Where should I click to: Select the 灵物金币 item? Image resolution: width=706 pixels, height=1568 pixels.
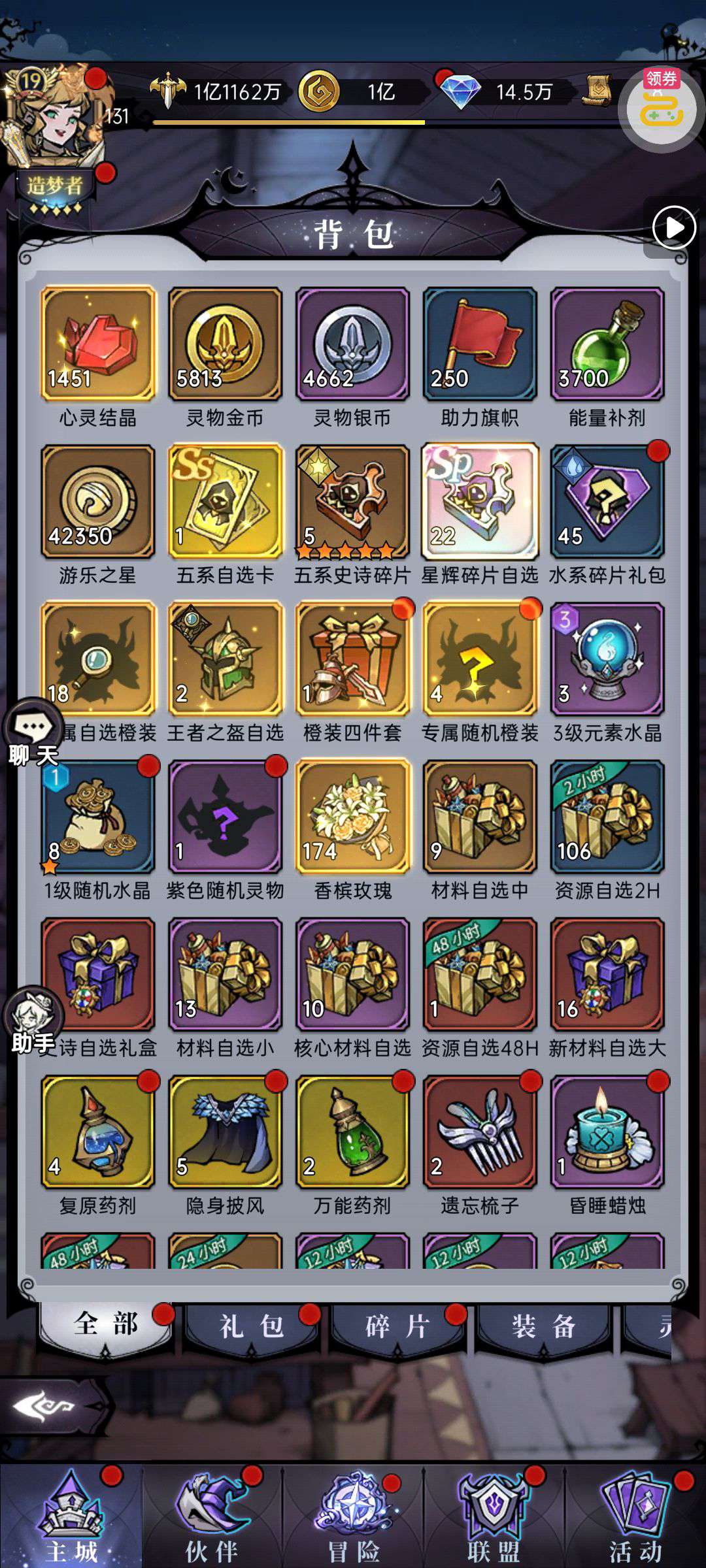tap(226, 344)
